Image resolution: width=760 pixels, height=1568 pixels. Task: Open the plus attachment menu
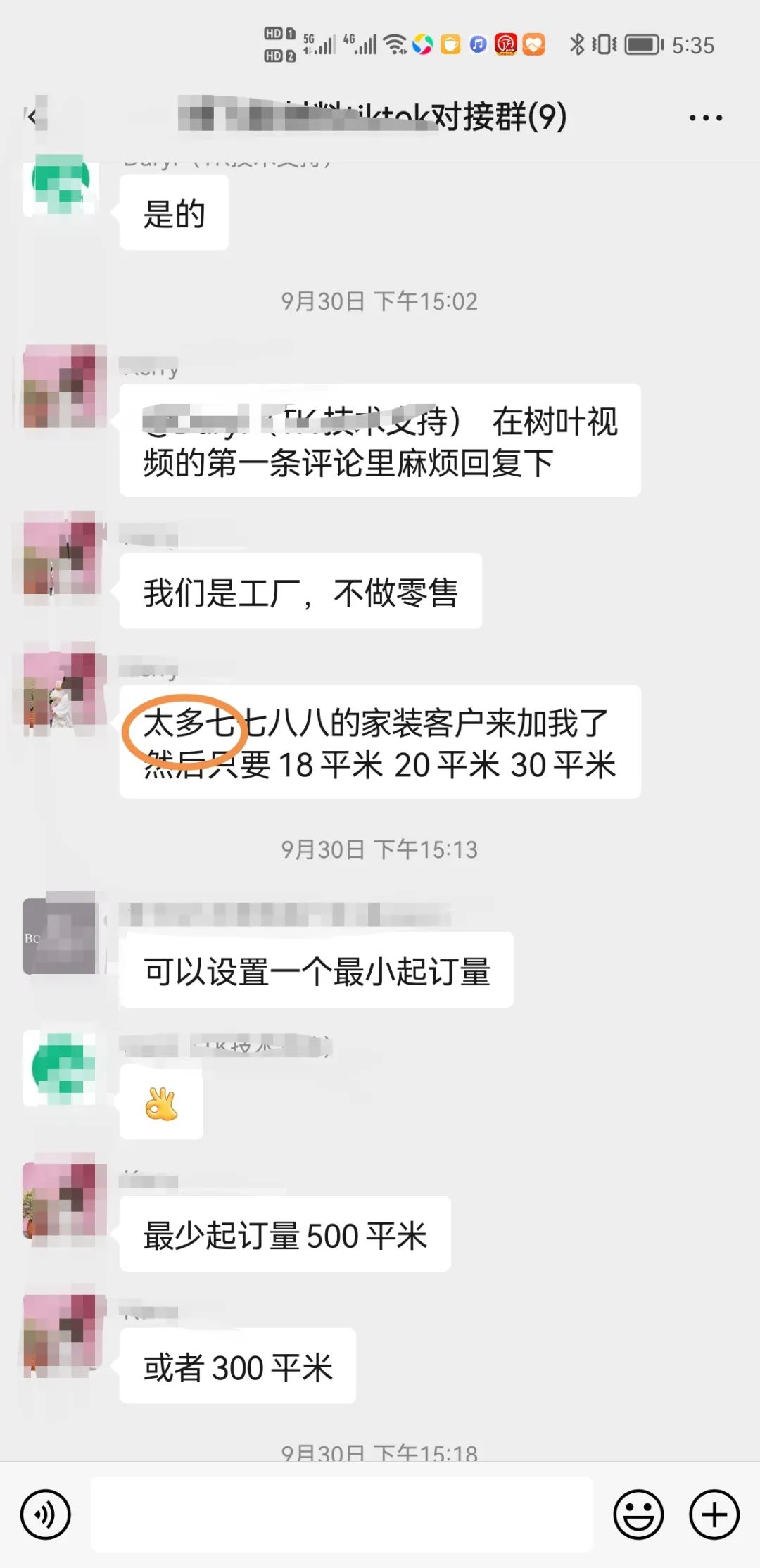(x=714, y=1514)
